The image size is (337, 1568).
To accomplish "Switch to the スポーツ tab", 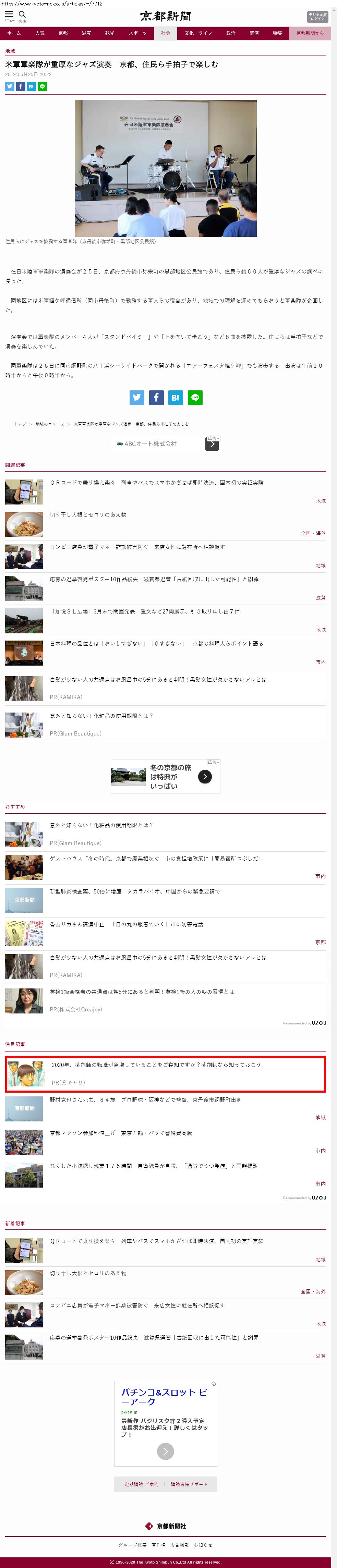I will (x=137, y=33).
